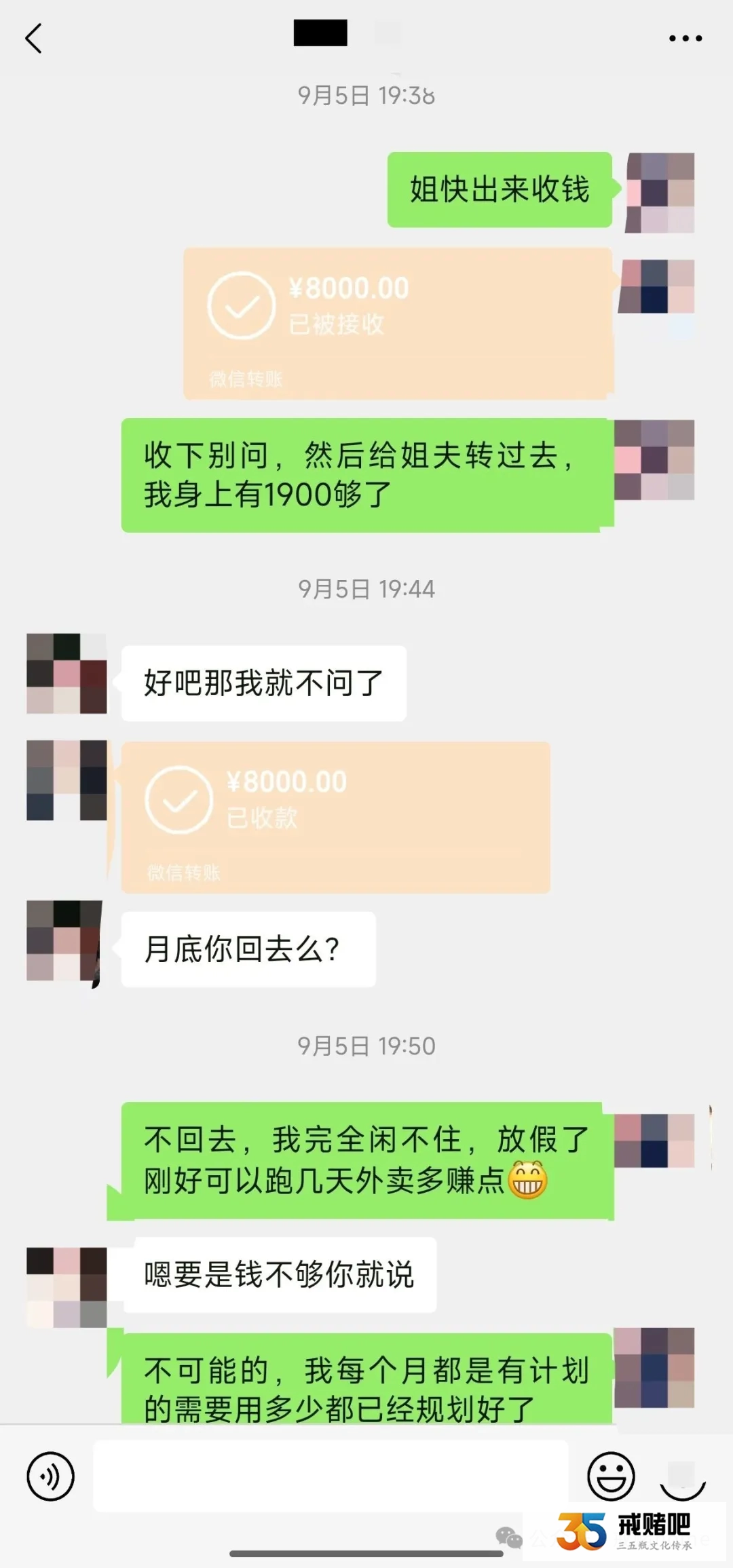The width and height of the screenshot is (733, 1568).
Task: Tap checkmark icon on 已收款 transfer card
Action: (178, 799)
